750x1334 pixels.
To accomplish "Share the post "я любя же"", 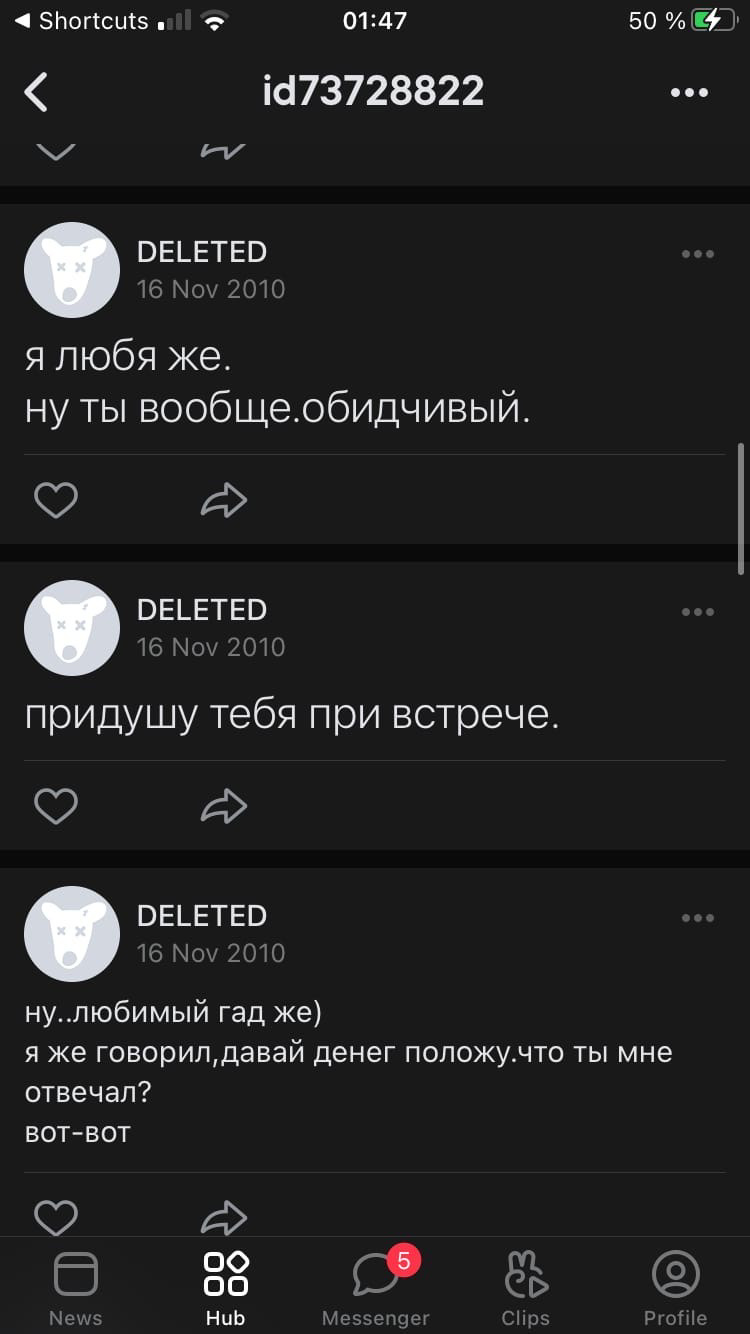I will tap(223, 500).
